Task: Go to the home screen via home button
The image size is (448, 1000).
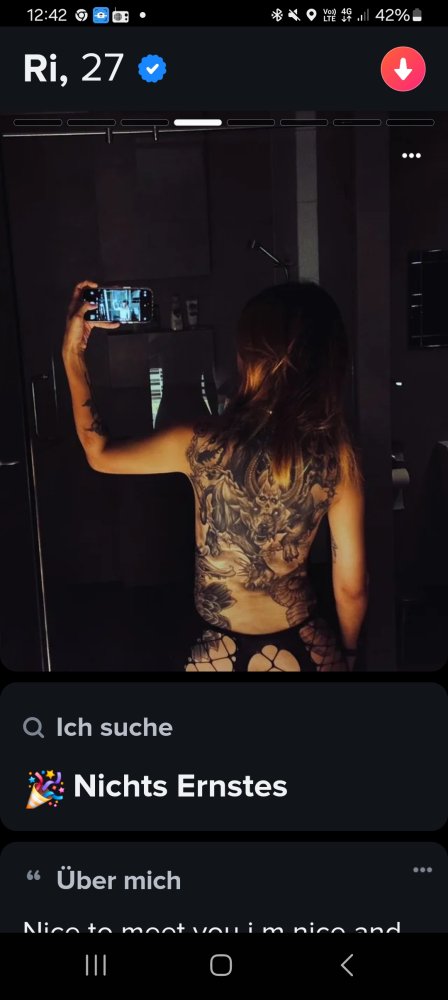Action: (221, 965)
